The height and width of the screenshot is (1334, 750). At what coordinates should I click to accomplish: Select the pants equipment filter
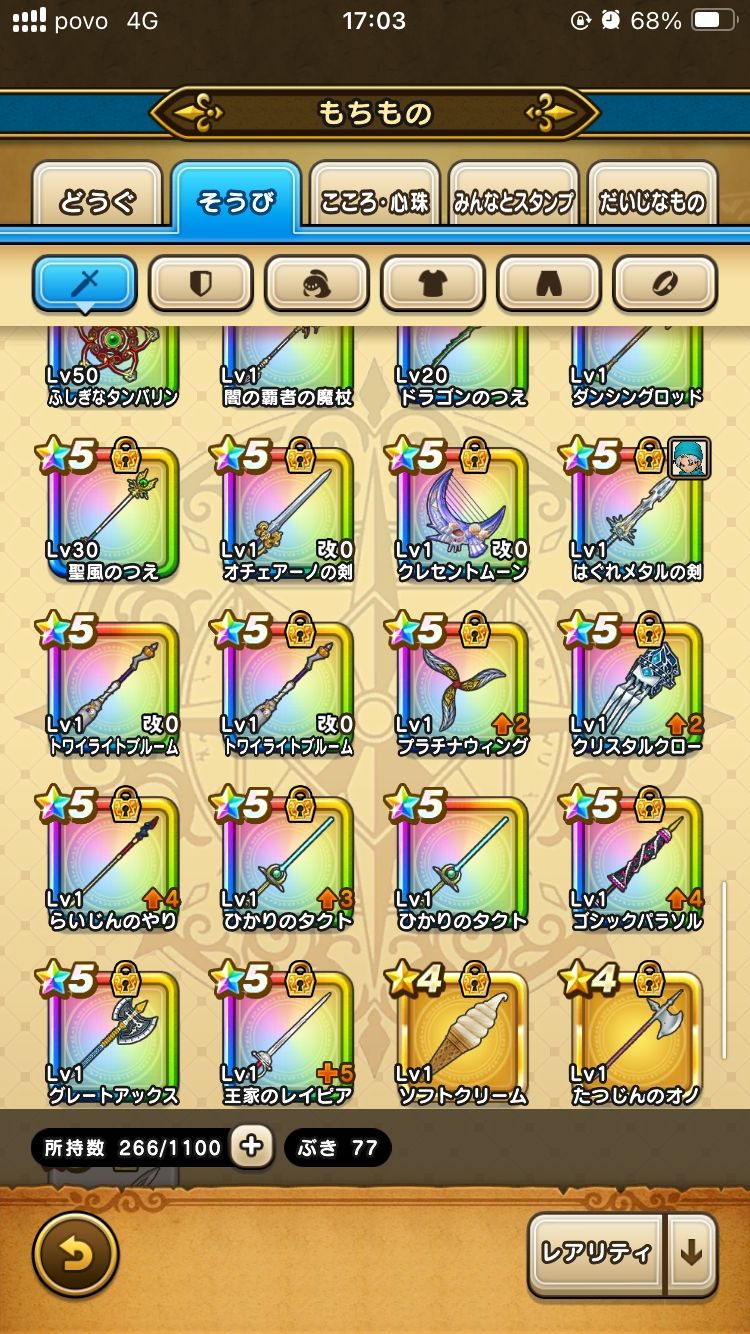tap(549, 284)
